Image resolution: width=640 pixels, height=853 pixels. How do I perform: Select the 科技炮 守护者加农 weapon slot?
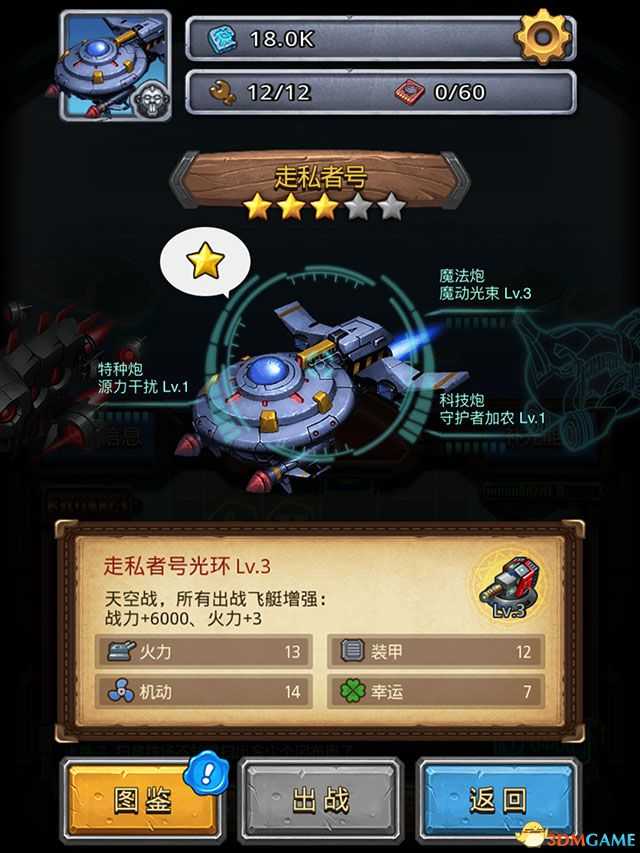(491, 408)
